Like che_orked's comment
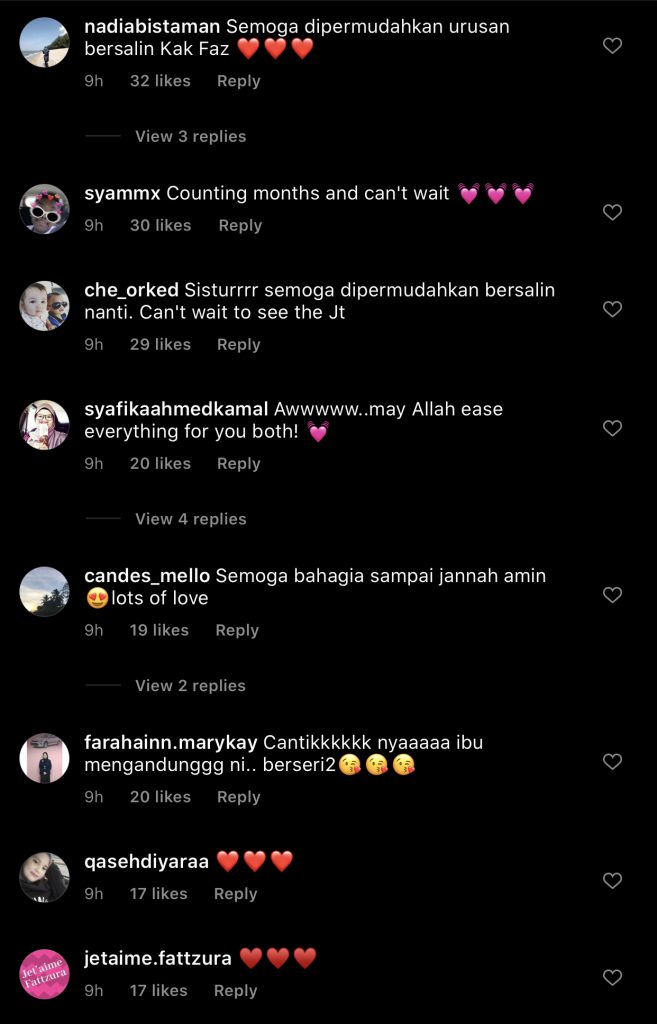The height and width of the screenshot is (1024, 657). click(612, 309)
